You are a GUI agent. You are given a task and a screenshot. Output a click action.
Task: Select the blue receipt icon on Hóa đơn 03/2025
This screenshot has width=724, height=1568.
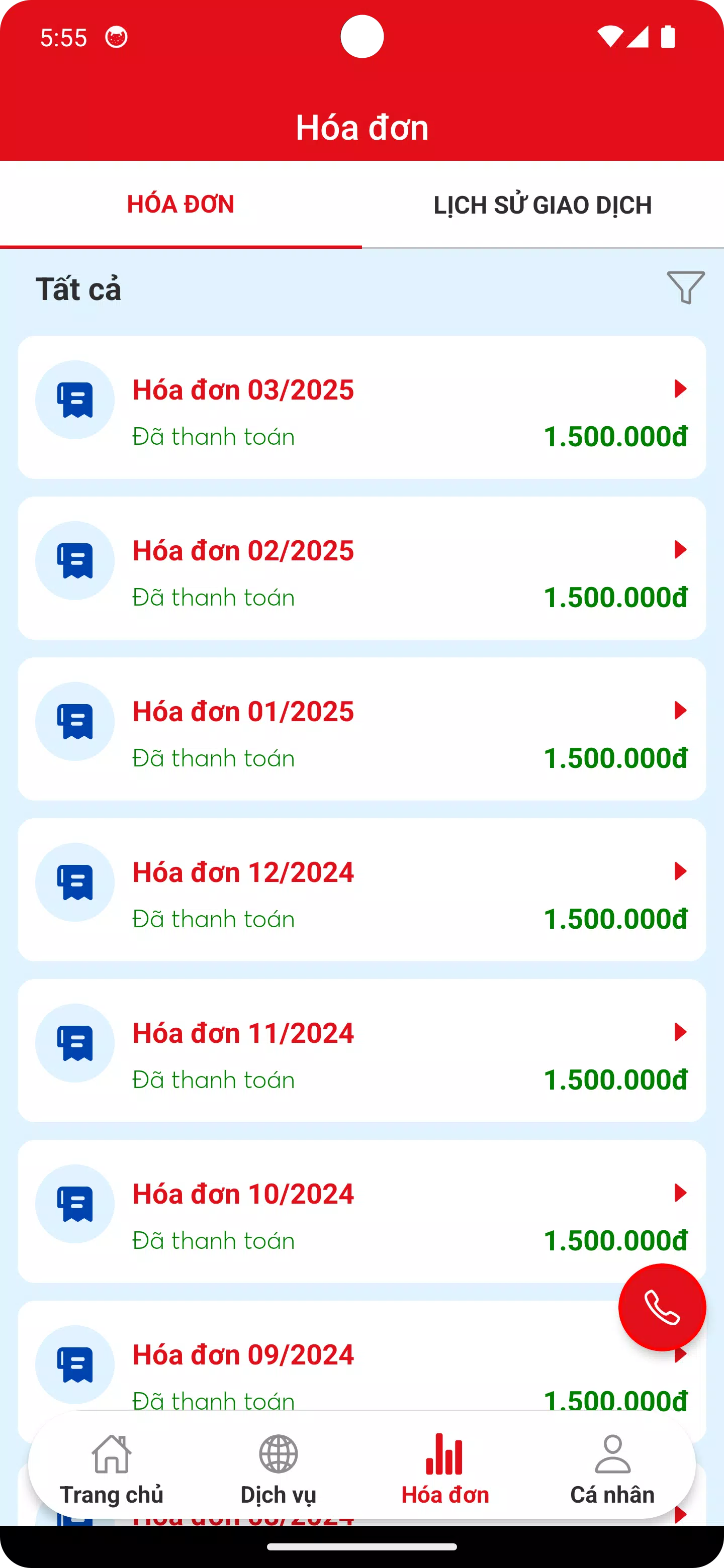tap(74, 400)
